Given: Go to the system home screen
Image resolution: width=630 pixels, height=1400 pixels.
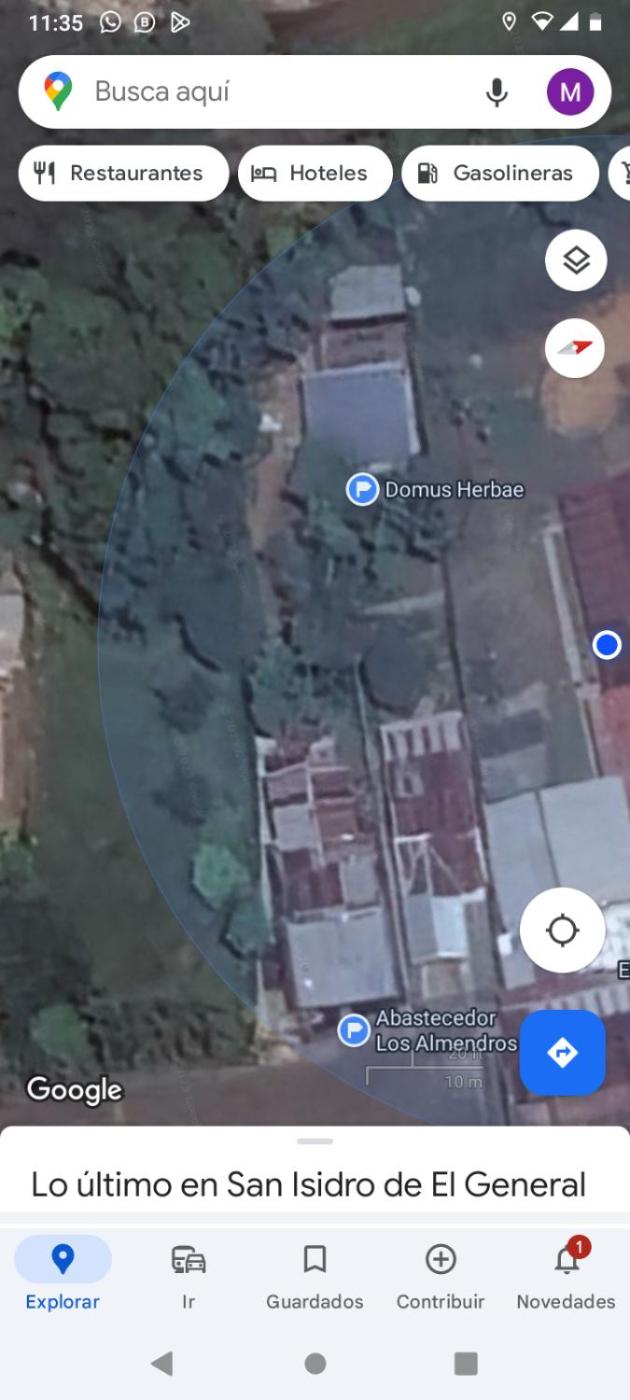Looking at the screenshot, I should [x=315, y=1363].
